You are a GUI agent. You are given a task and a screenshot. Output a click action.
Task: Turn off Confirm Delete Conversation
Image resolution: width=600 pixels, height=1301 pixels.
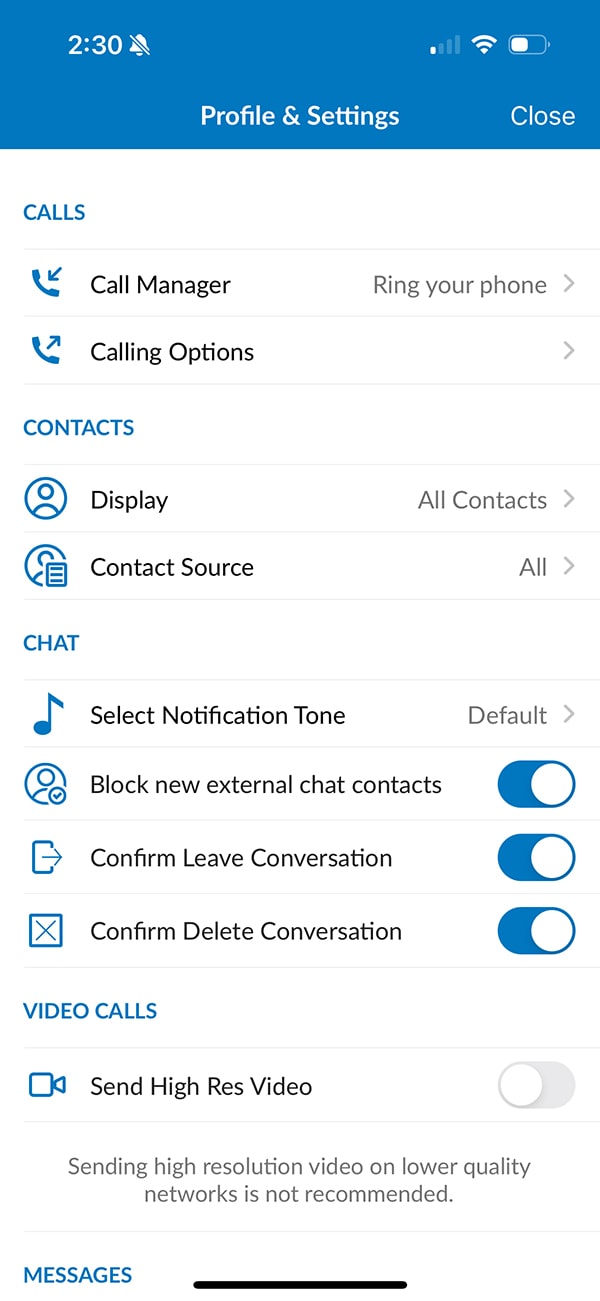click(536, 931)
